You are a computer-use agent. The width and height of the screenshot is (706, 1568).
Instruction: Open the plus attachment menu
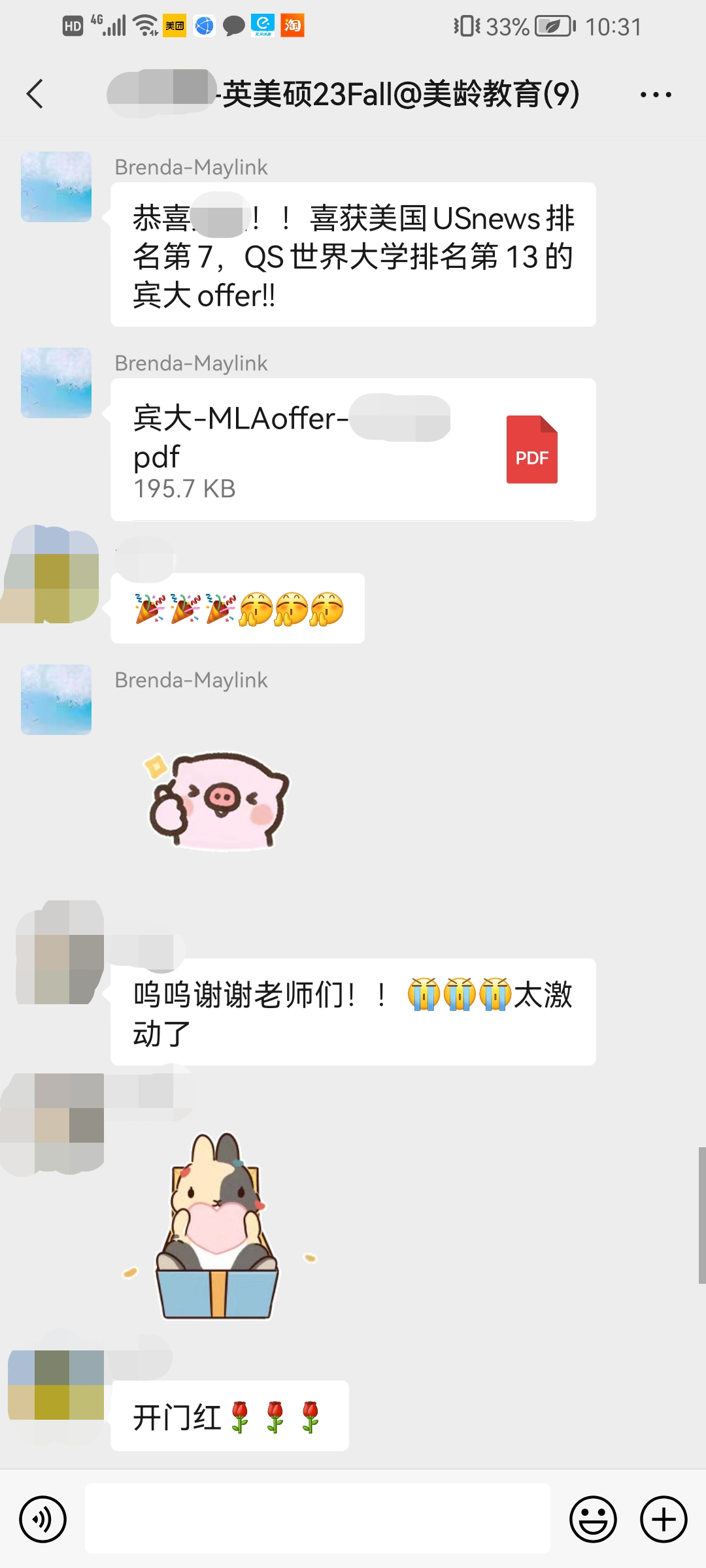pyautogui.click(x=663, y=1519)
